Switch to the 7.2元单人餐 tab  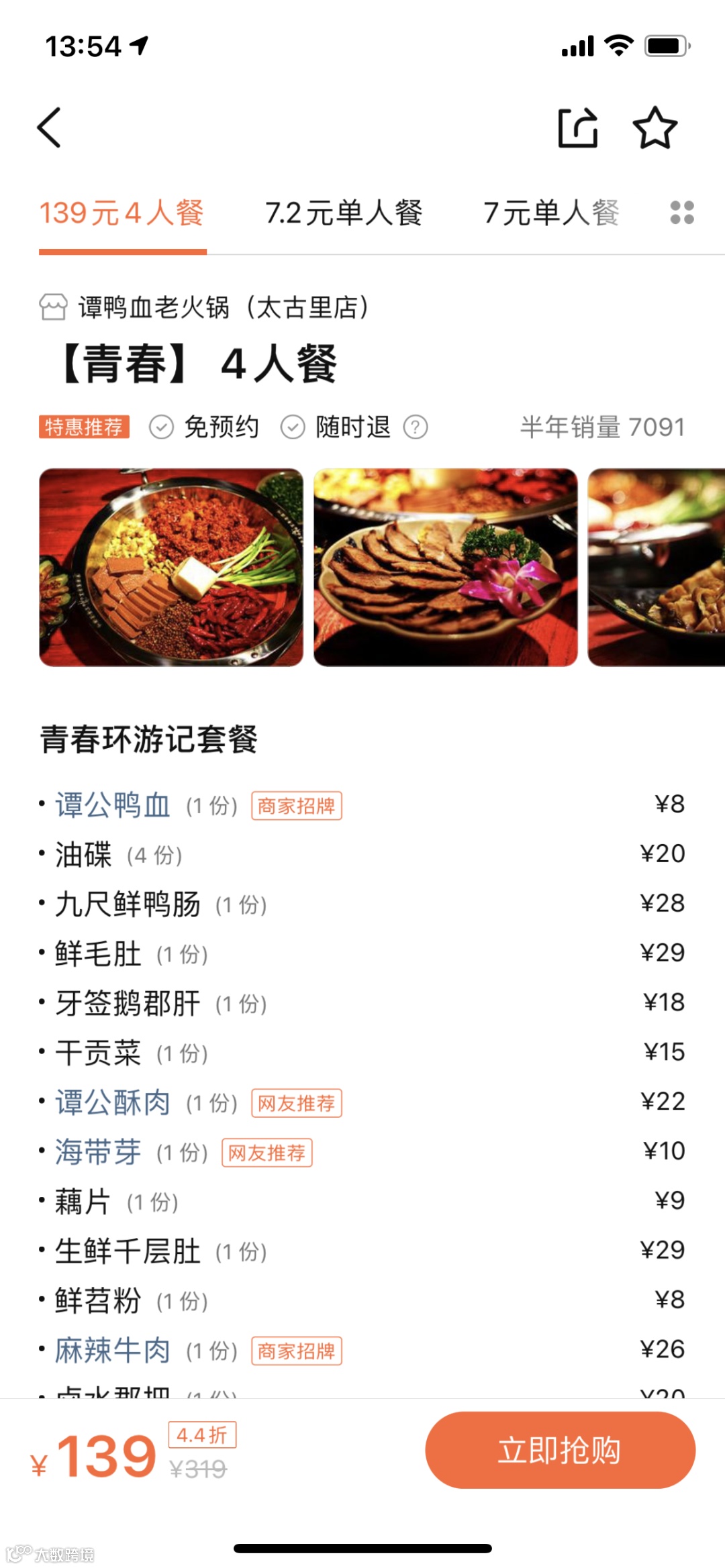click(x=344, y=213)
